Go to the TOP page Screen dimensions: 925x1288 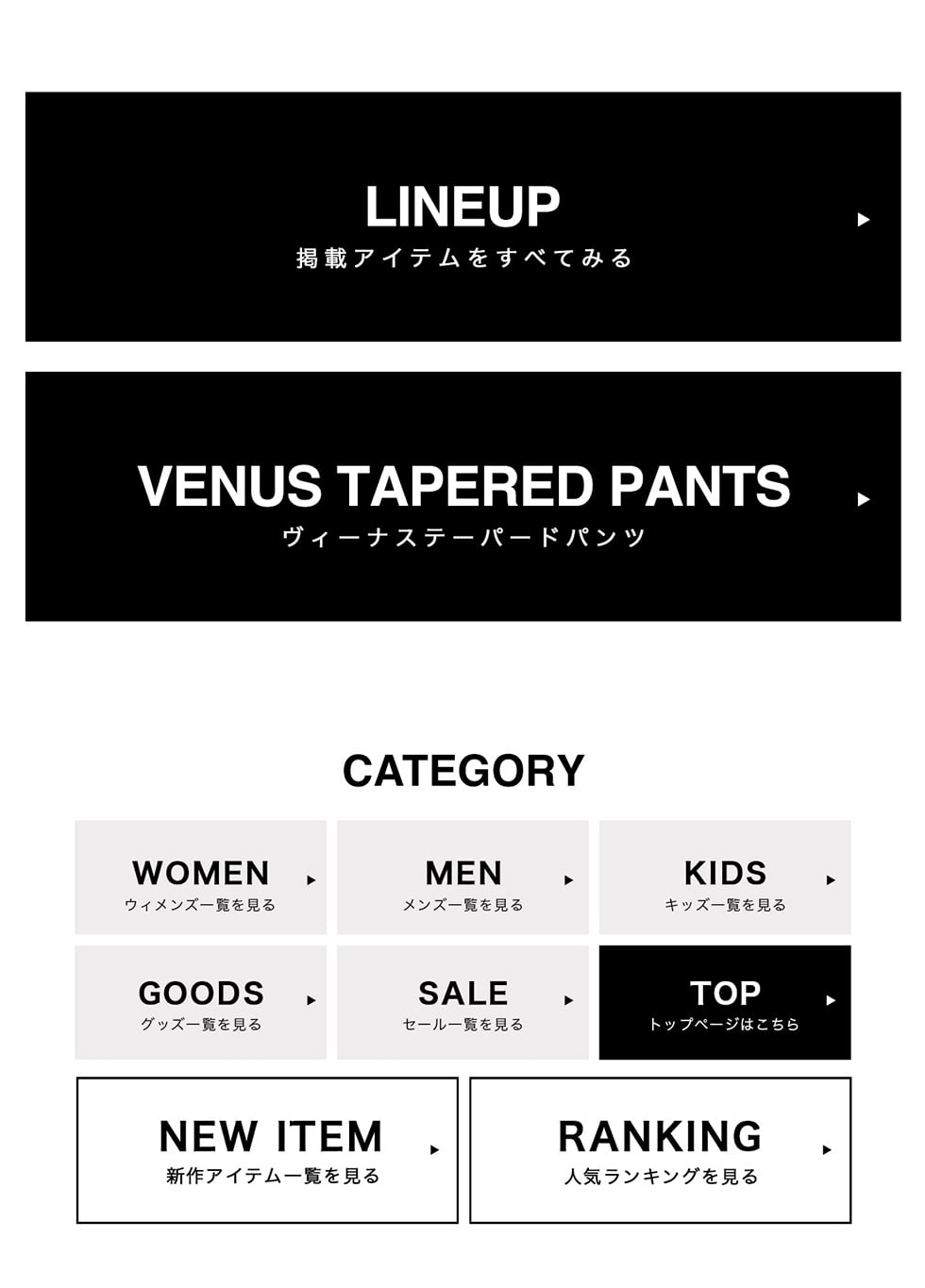(x=725, y=1002)
